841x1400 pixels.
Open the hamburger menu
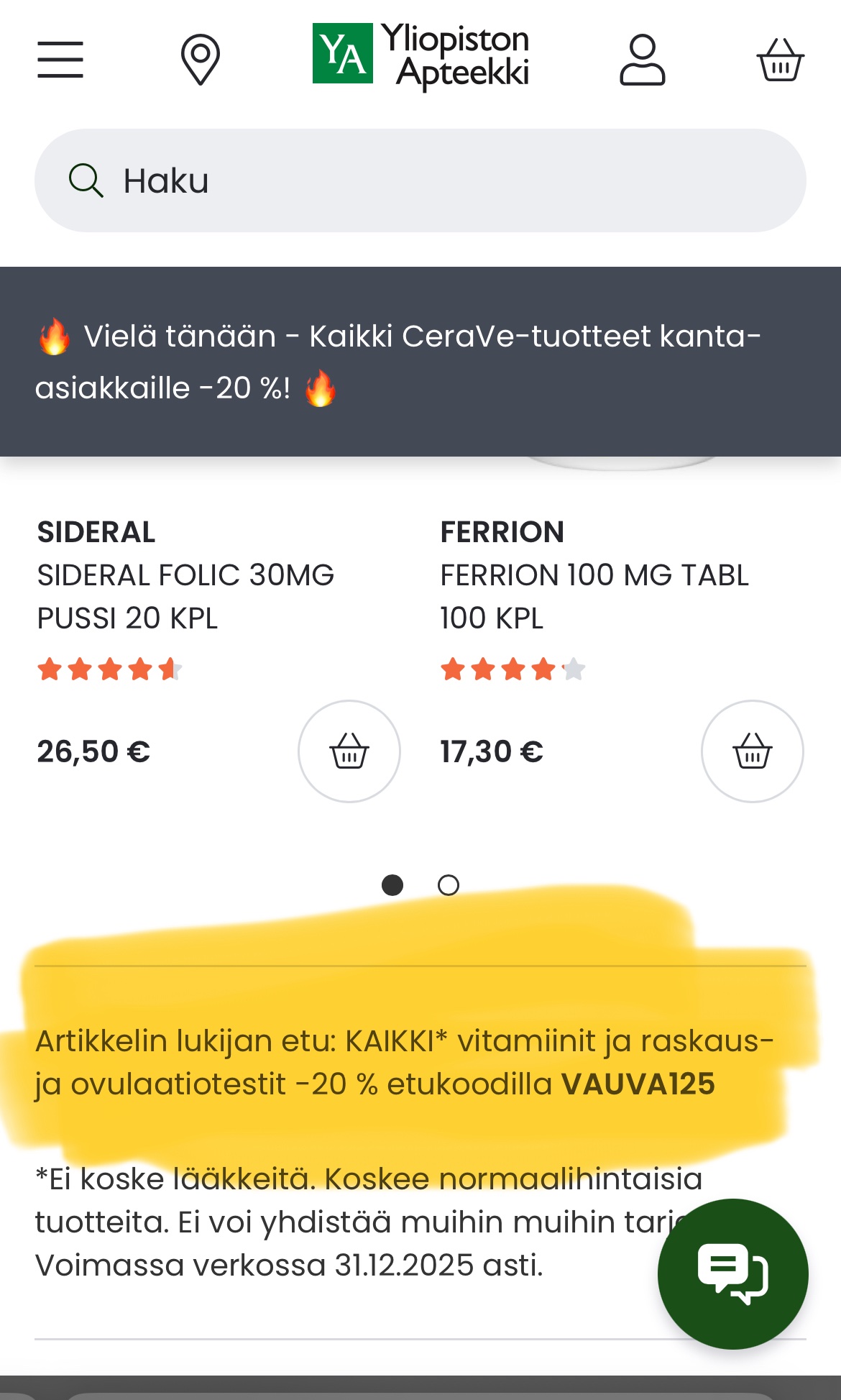(60, 59)
